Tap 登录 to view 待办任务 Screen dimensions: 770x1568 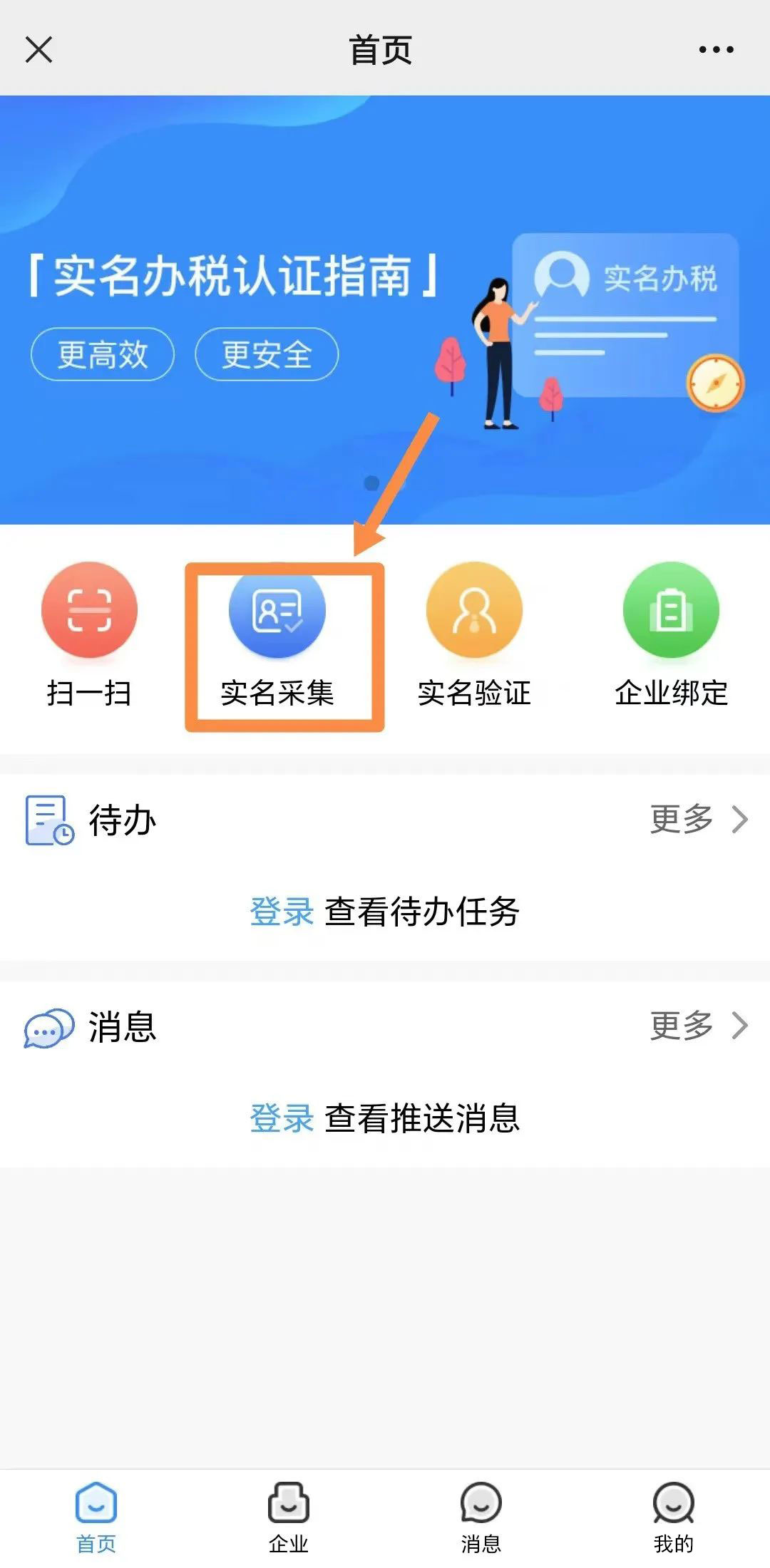point(282,912)
